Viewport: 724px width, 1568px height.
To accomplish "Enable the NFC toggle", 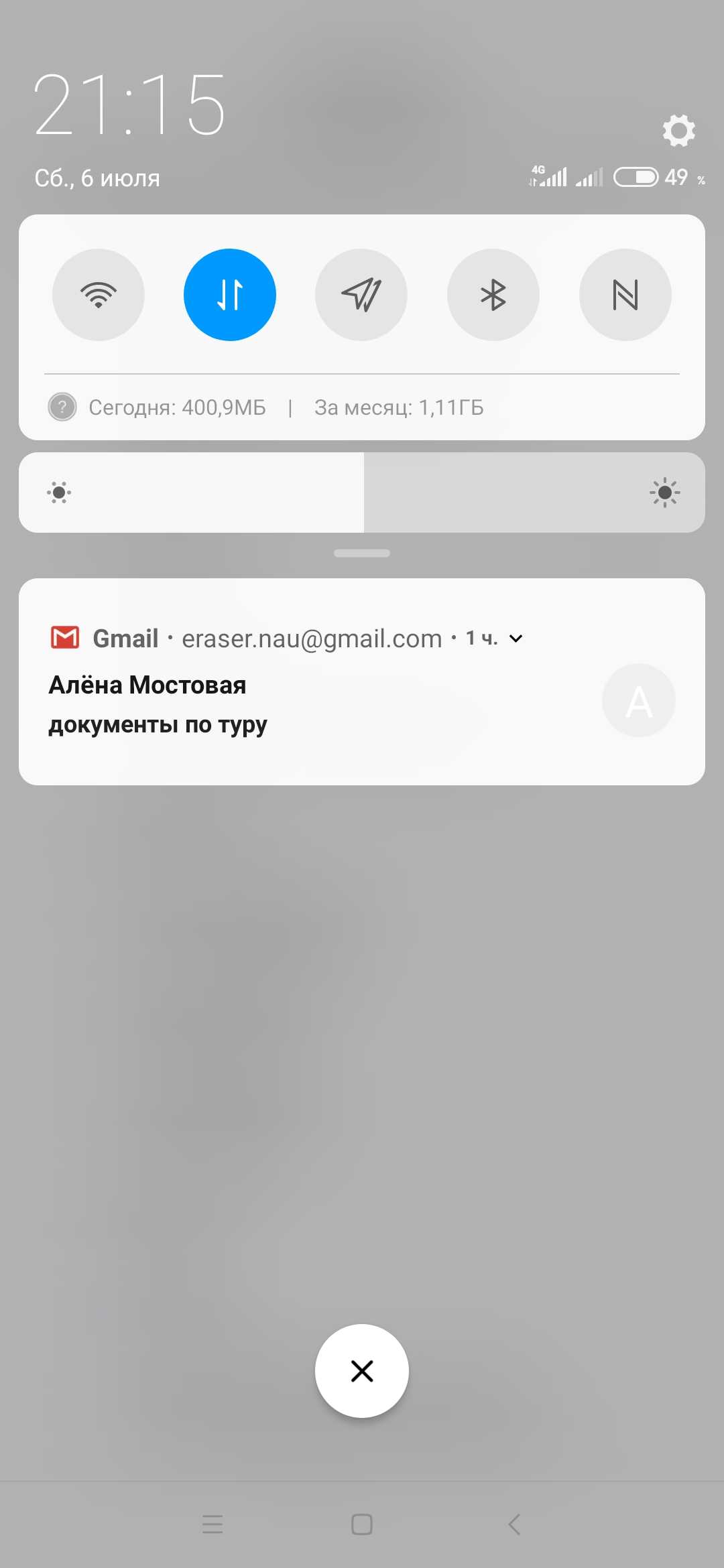I will 625,295.
